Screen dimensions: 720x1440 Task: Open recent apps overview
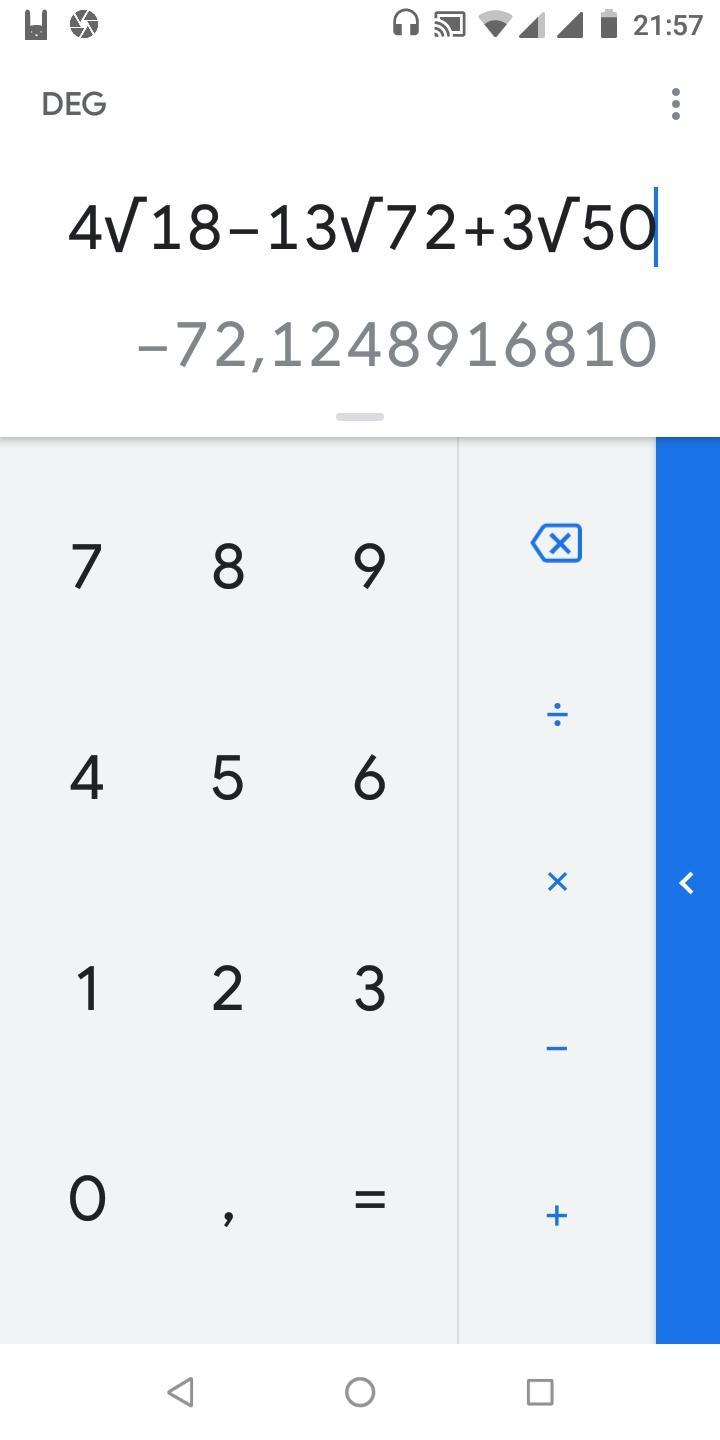pyautogui.click(x=540, y=1392)
